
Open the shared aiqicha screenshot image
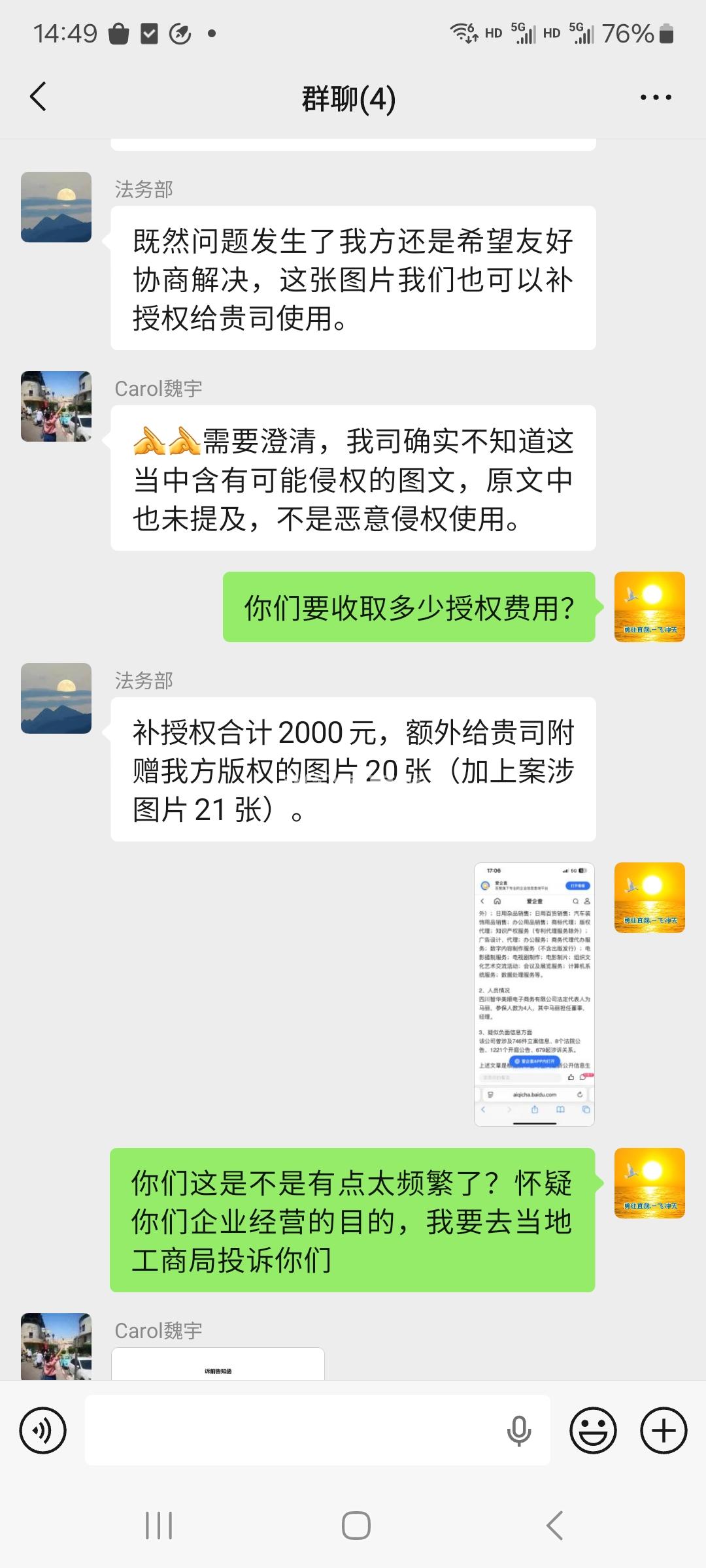point(534,994)
